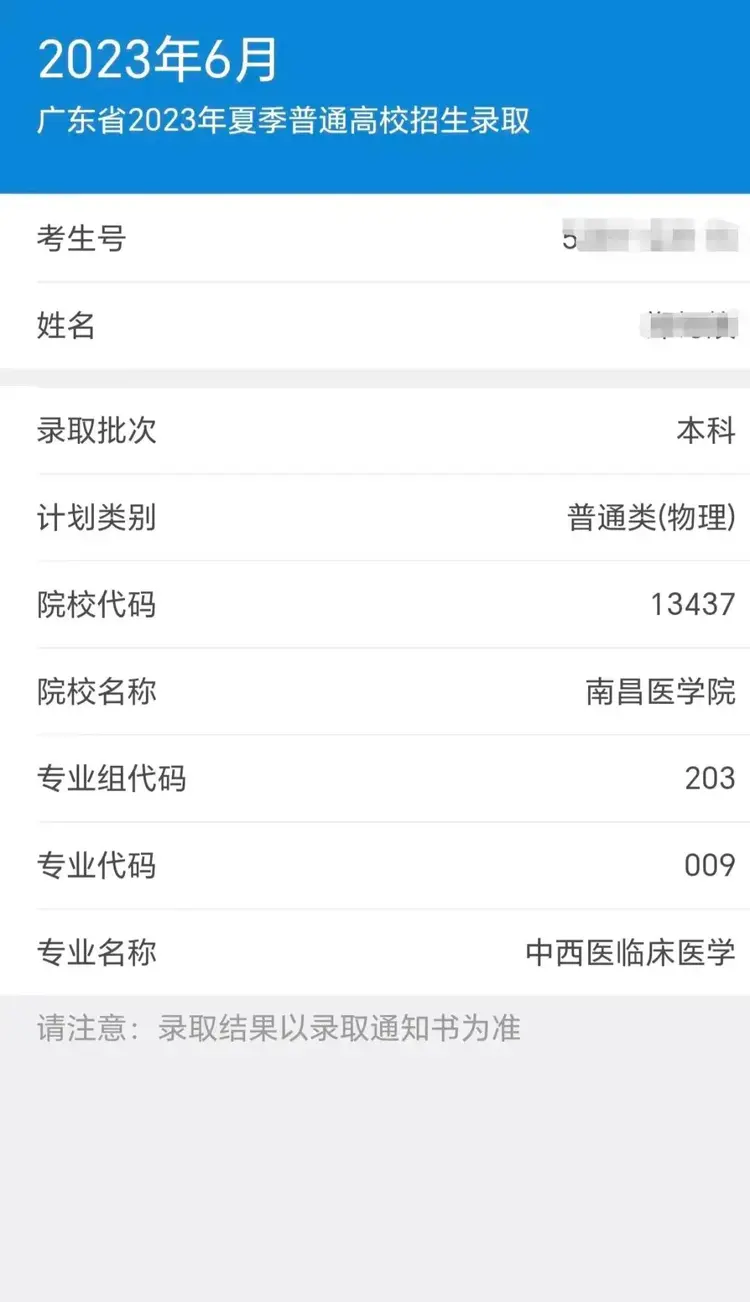This screenshot has width=750, height=1302.
Task: Select the major group code 203
Action: click(x=706, y=778)
